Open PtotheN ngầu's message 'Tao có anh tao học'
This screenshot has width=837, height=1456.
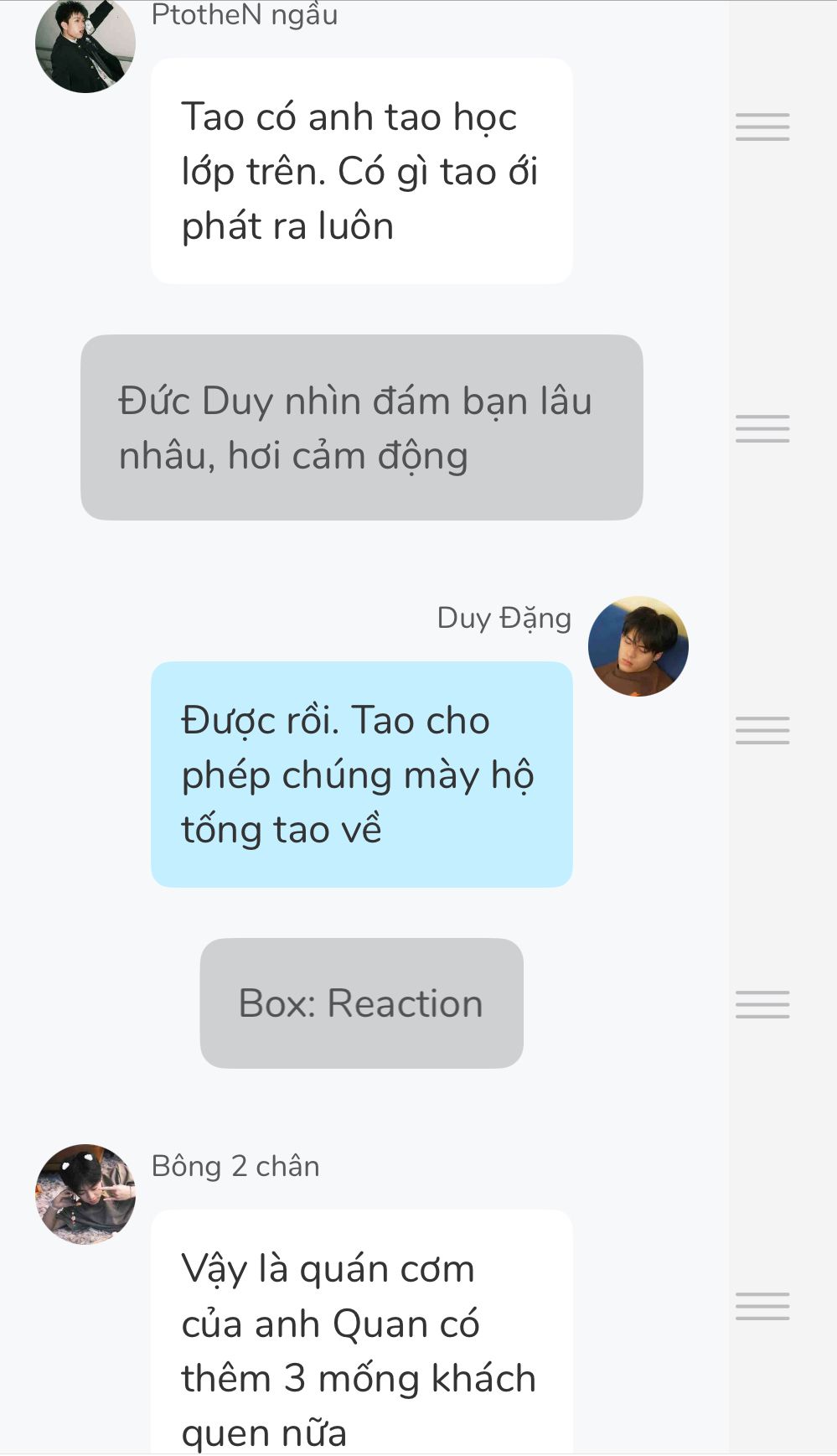361,171
